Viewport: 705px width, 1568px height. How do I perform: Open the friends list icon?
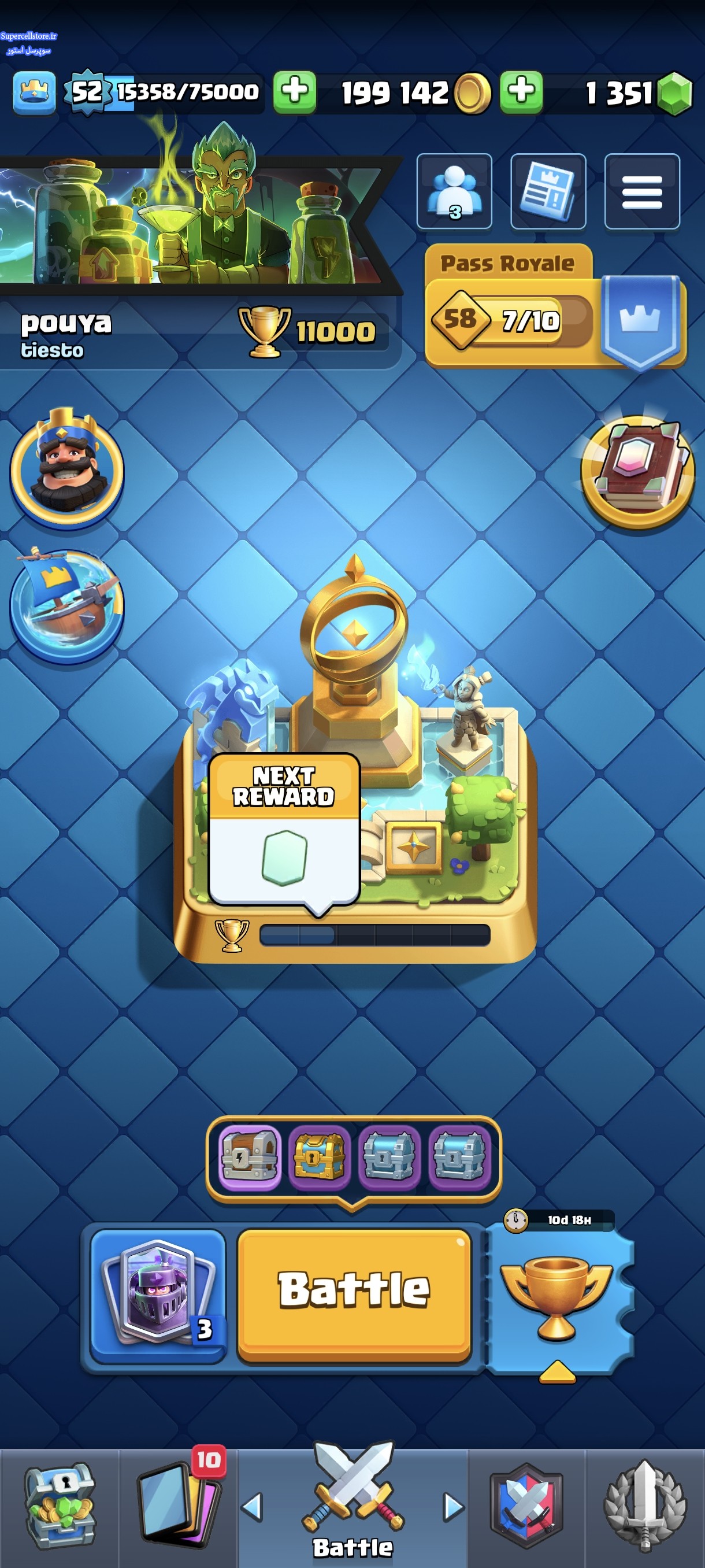point(454,192)
